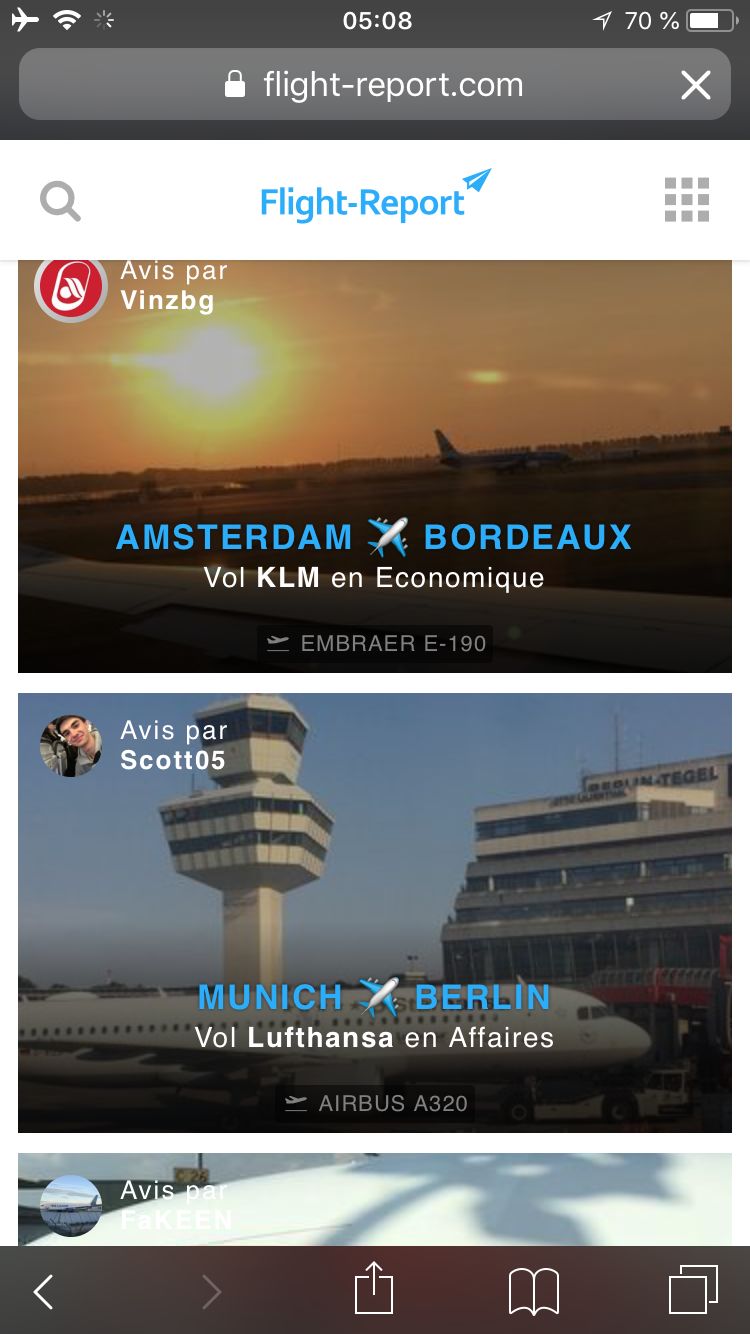Open the Amsterdam to Bordeaux KLM review
Image resolution: width=750 pixels, height=1334 pixels.
click(x=374, y=537)
